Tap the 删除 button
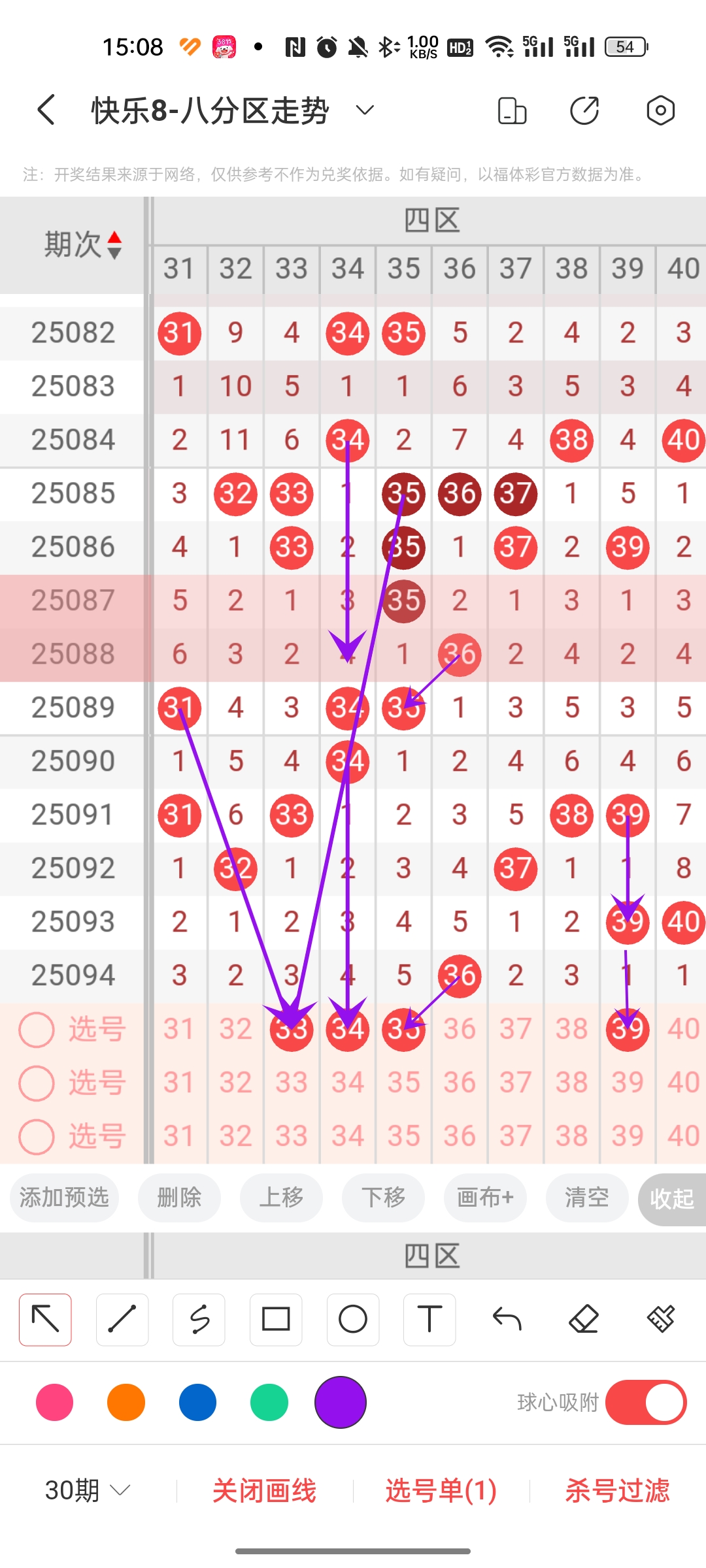This screenshot has height=1568, width=706. click(x=179, y=1198)
